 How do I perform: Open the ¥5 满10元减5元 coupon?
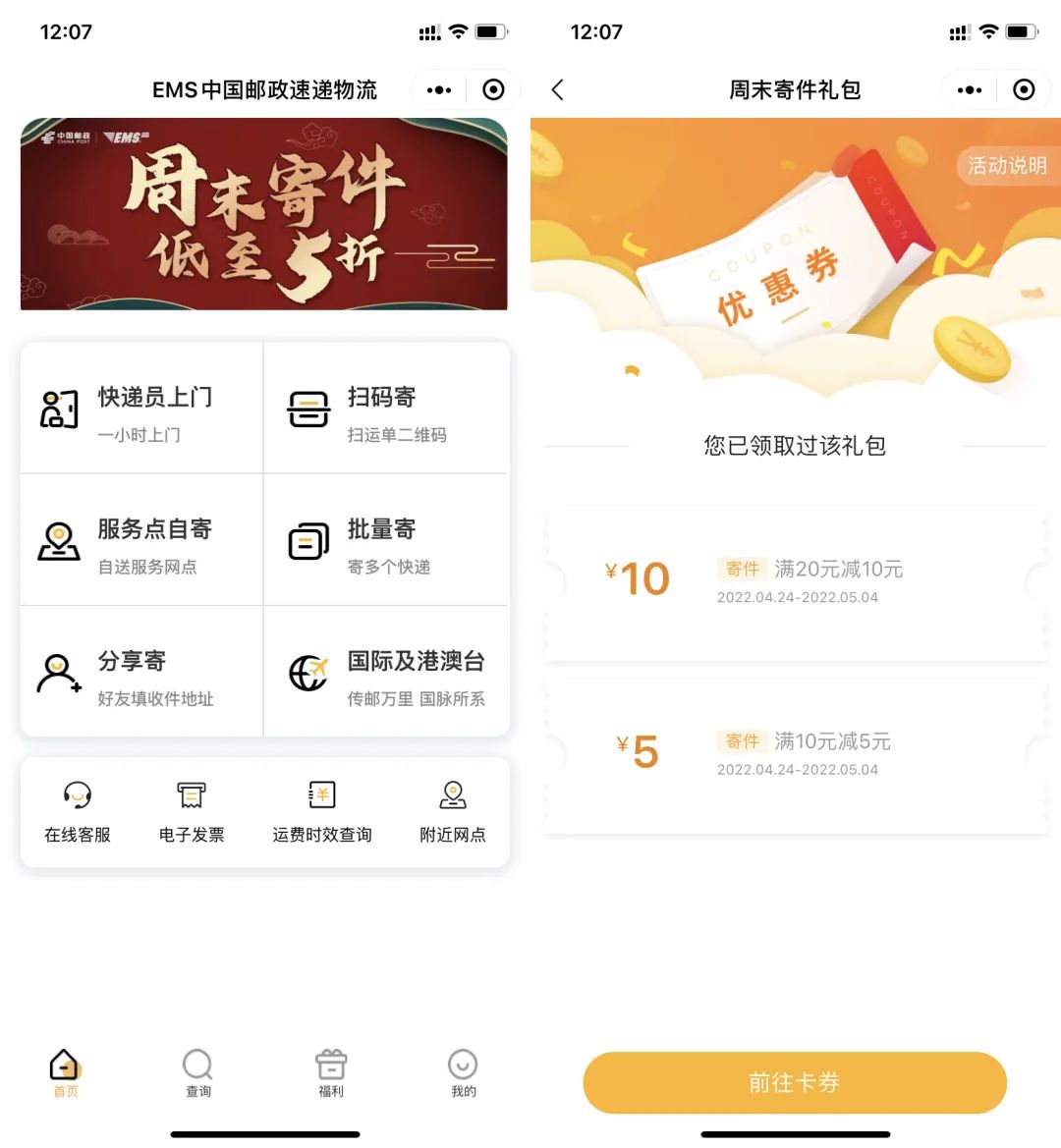click(795, 754)
